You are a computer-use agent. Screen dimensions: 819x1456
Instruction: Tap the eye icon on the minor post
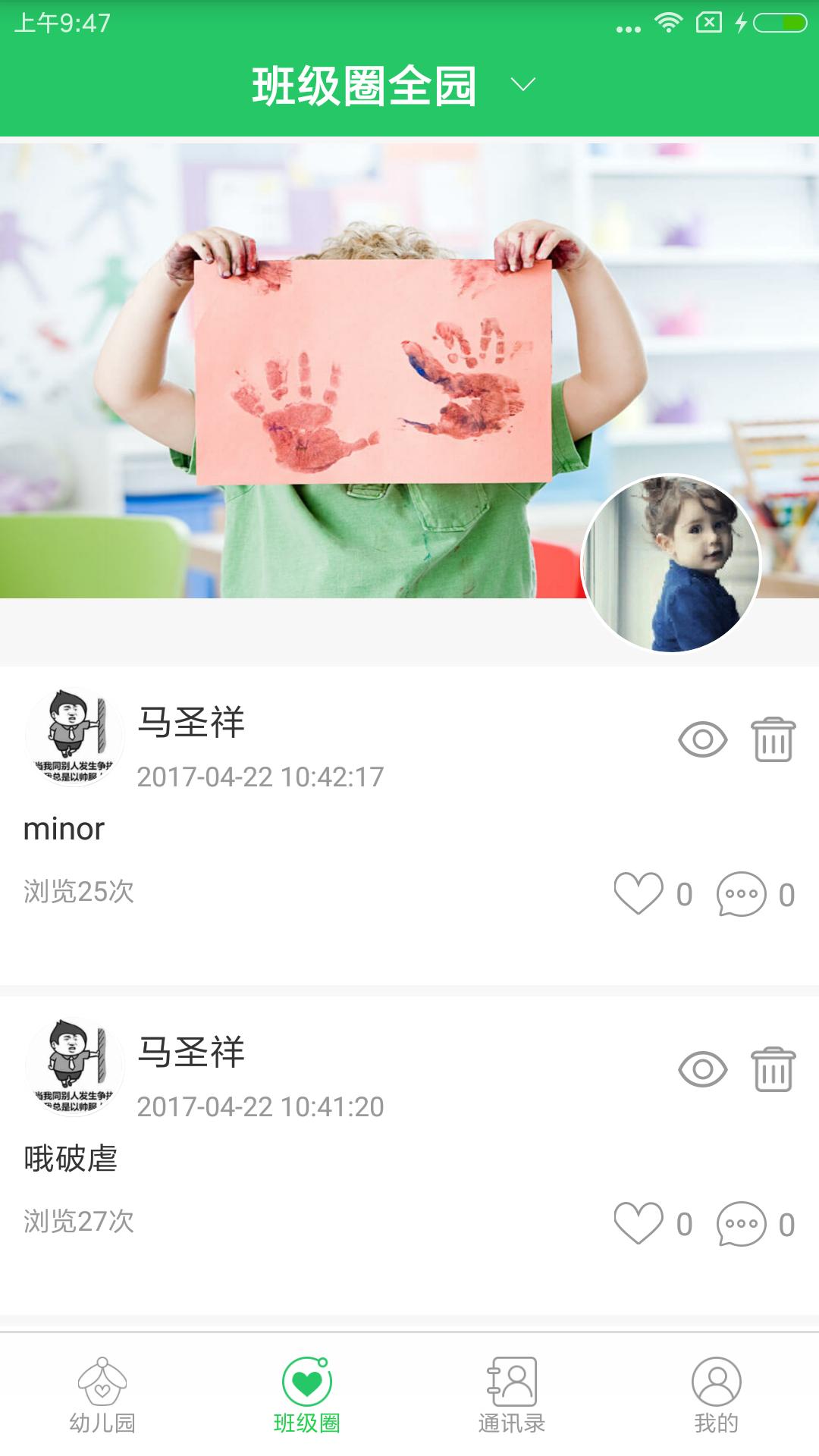pos(702,739)
